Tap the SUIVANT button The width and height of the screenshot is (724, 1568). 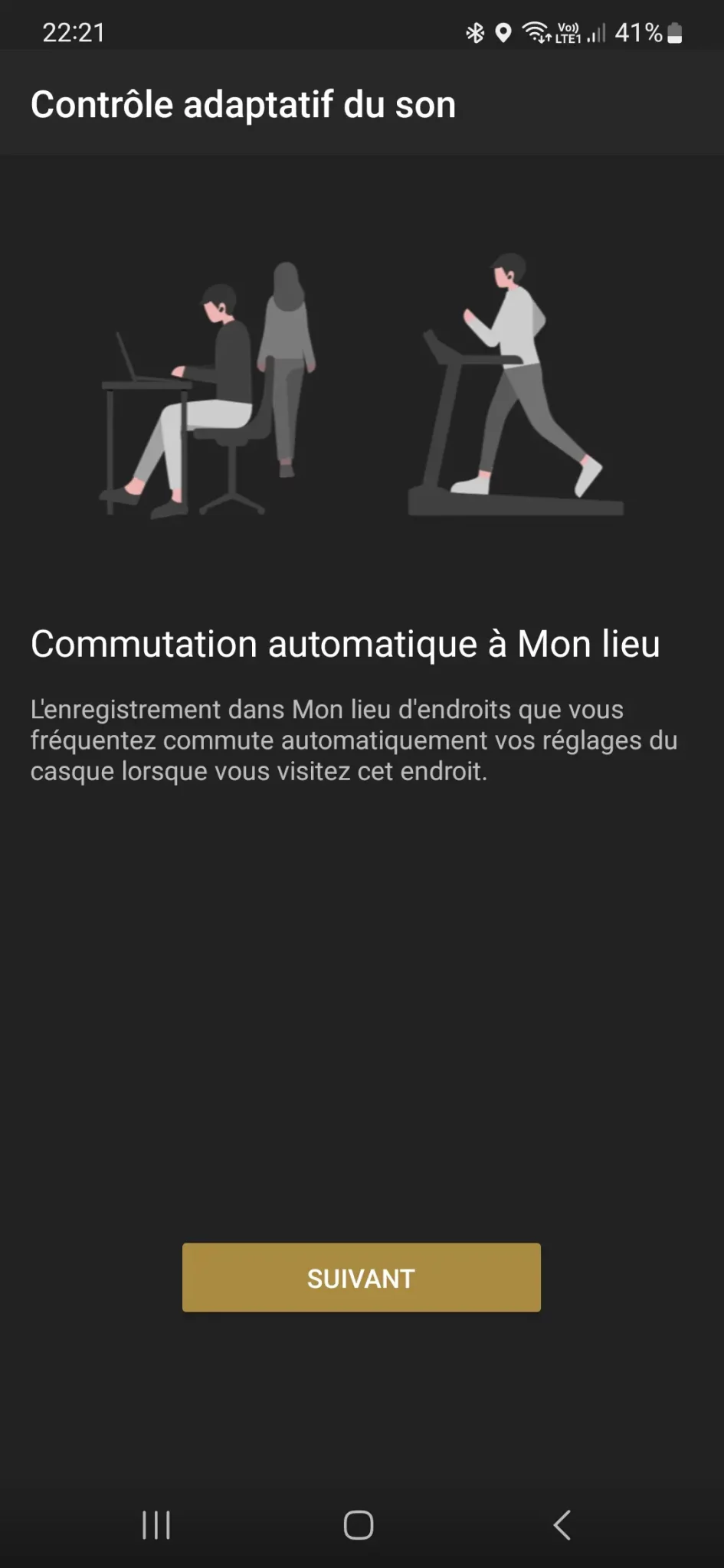[x=362, y=1277]
